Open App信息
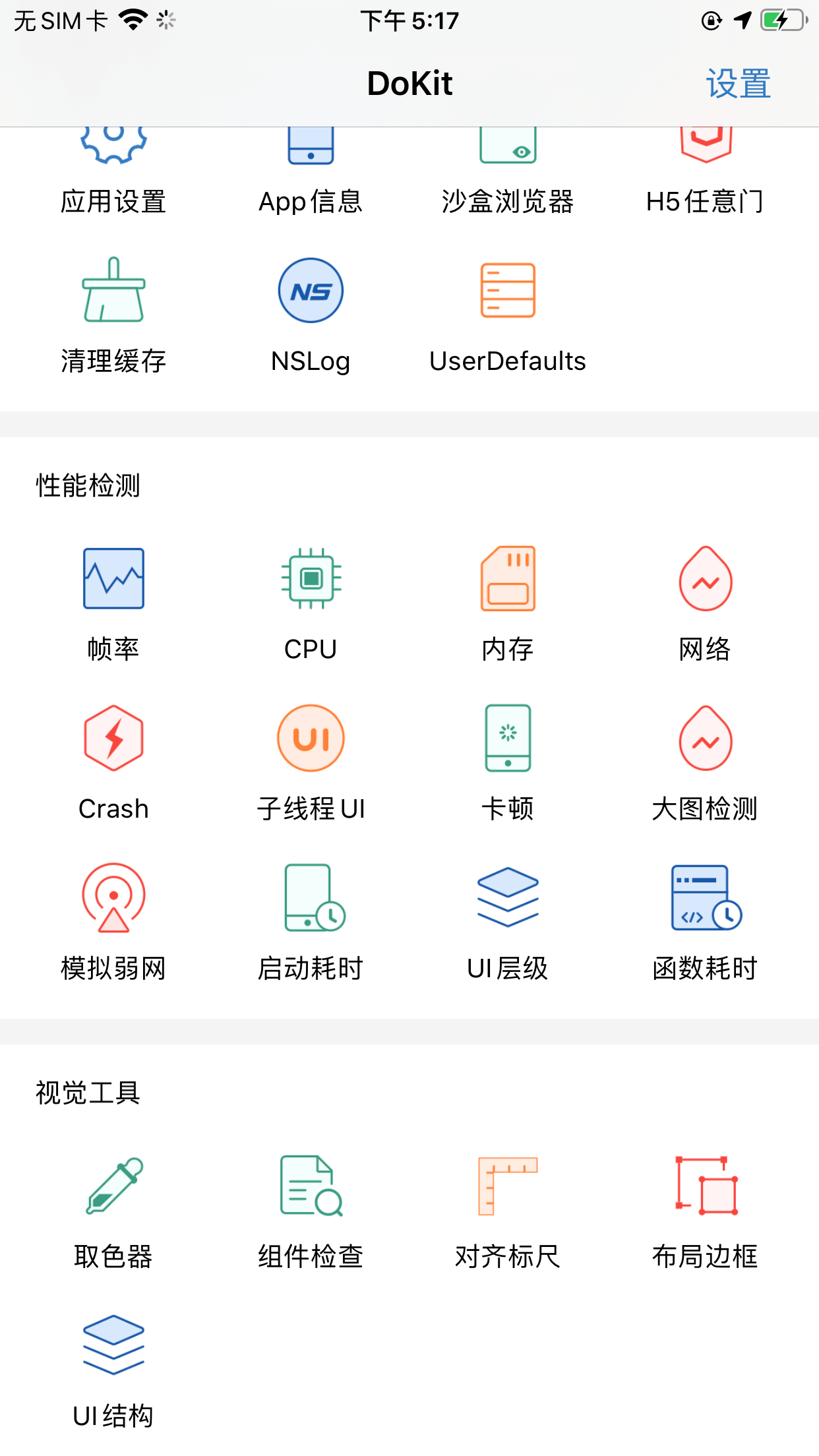This screenshot has height=1456, width=819. [x=311, y=171]
